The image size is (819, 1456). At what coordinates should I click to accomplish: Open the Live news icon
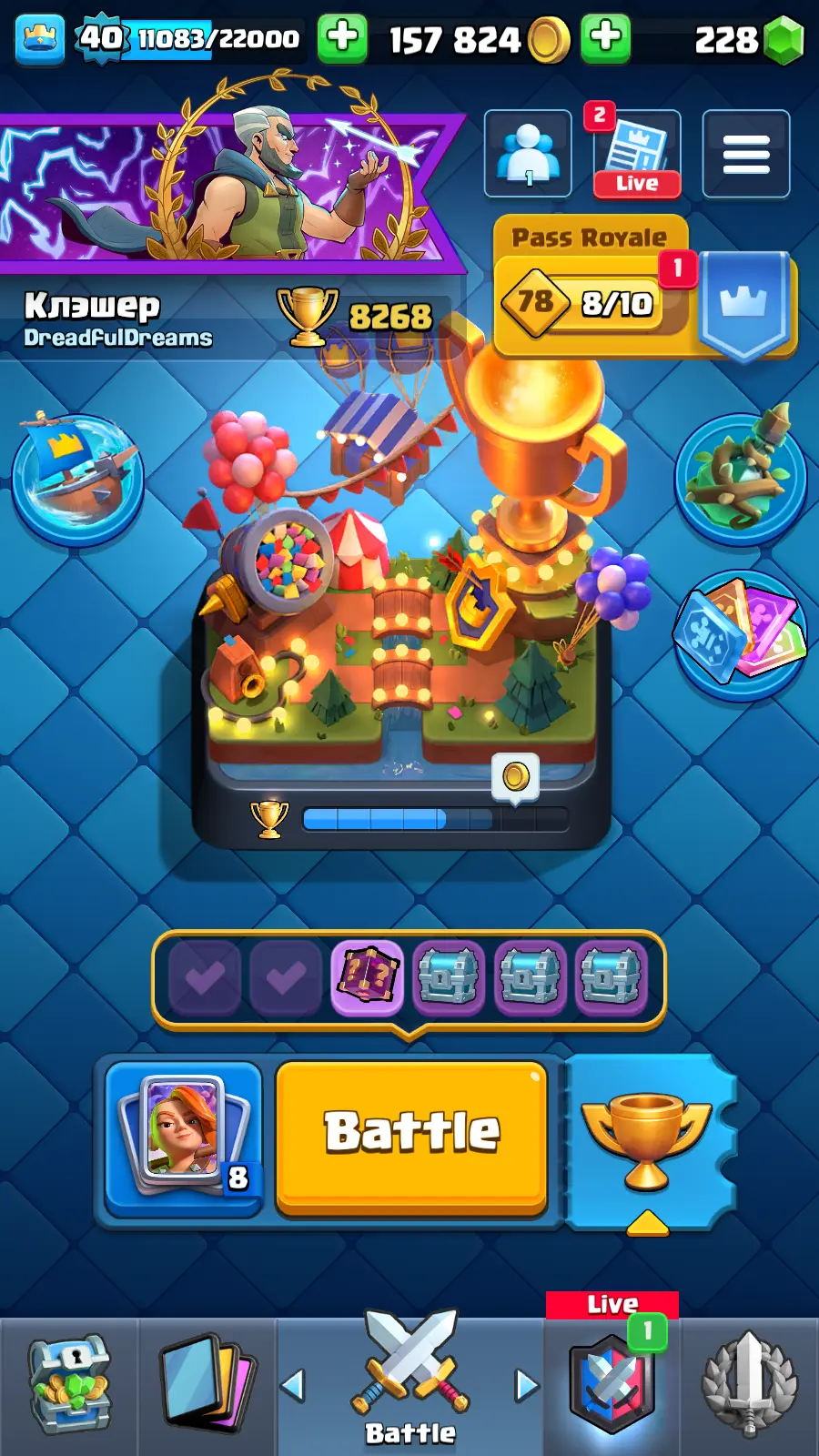[x=636, y=154]
